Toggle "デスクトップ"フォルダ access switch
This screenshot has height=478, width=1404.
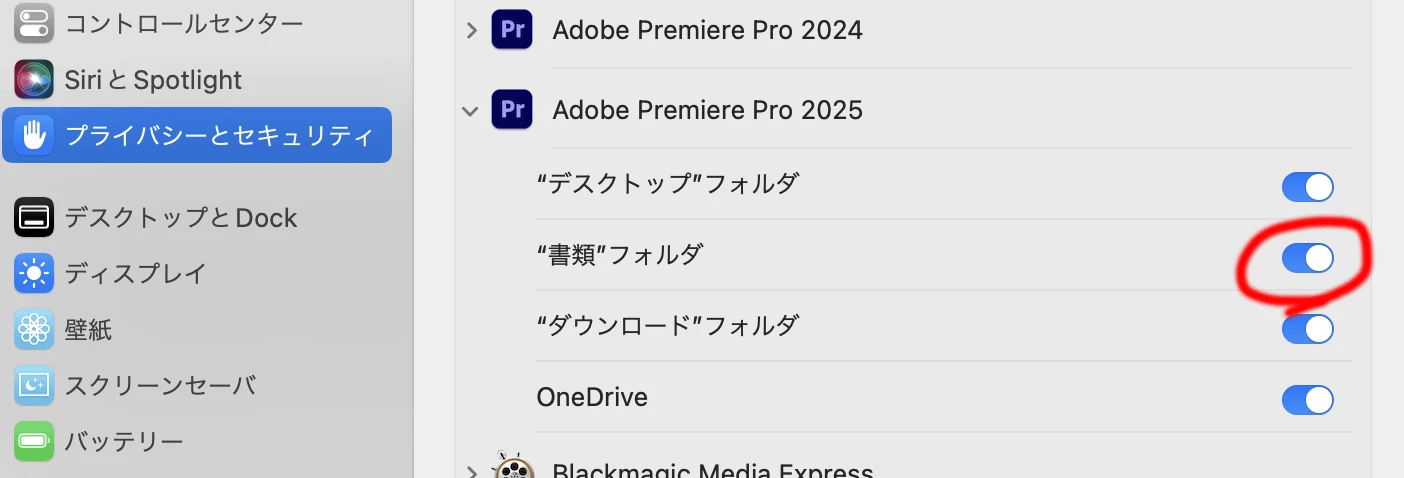pyautogui.click(x=1307, y=187)
